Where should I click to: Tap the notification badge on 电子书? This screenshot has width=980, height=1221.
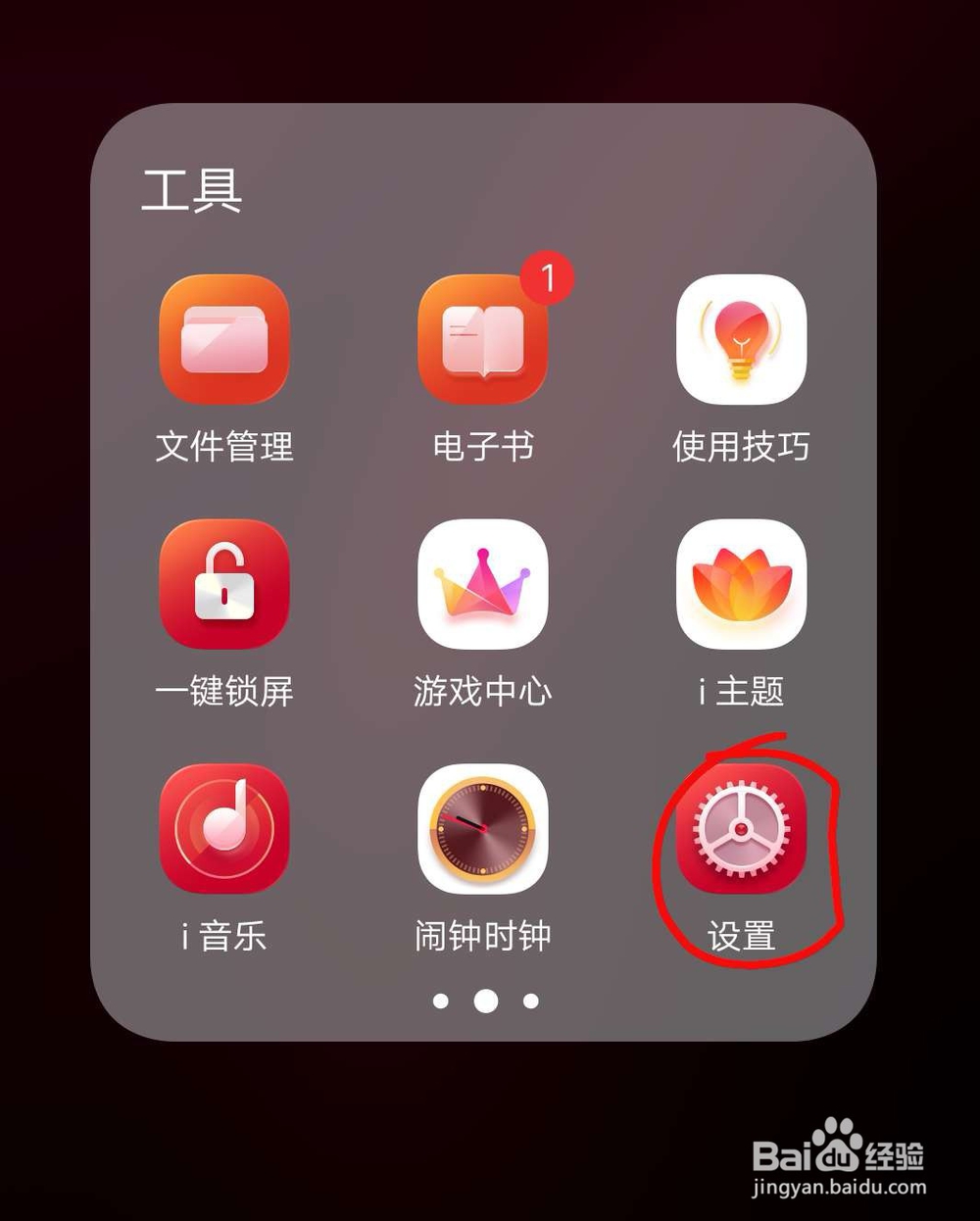pos(548,277)
